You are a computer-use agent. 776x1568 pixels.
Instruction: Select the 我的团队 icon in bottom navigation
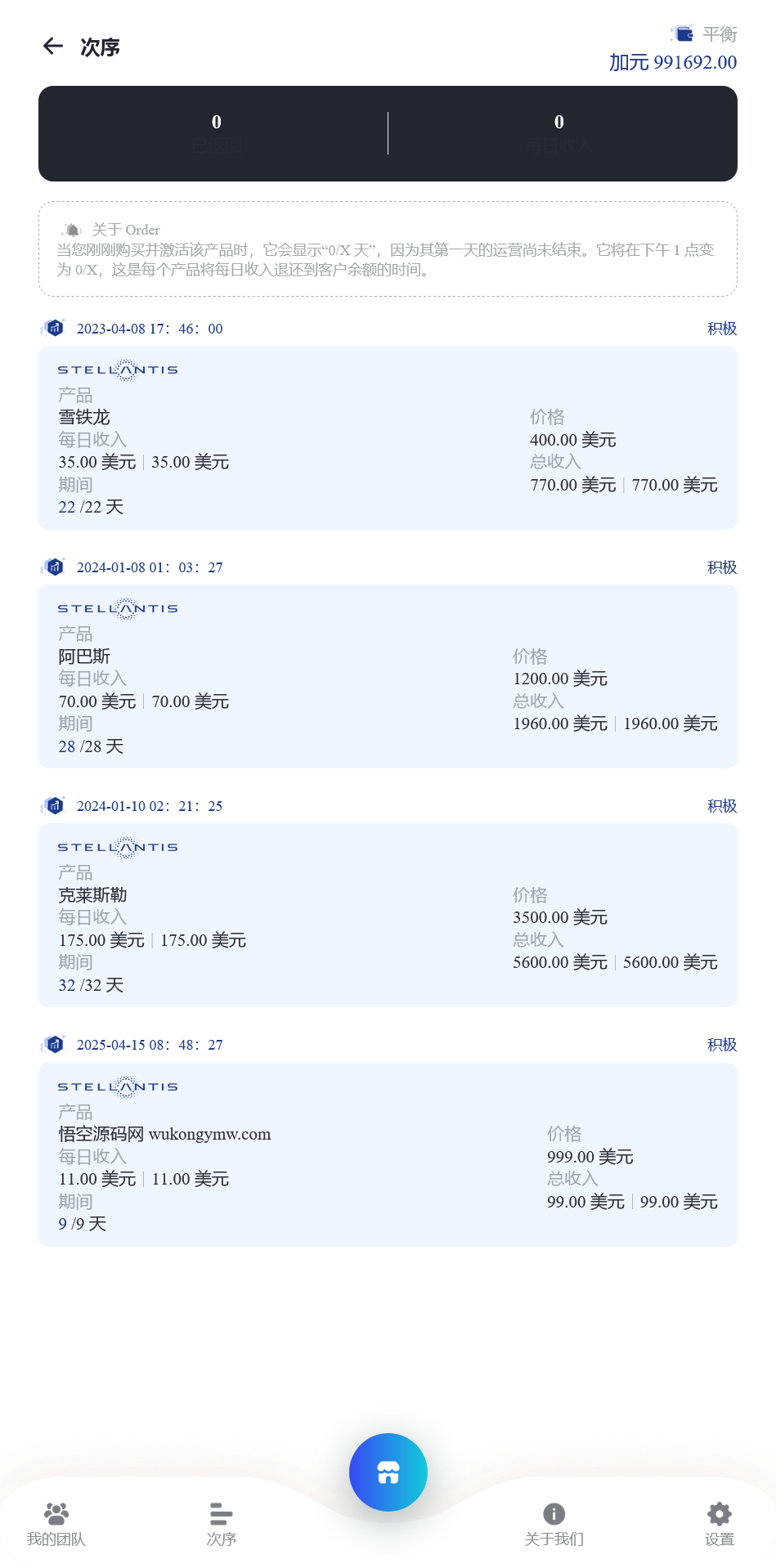pyautogui.click(x=56, y=1514)
